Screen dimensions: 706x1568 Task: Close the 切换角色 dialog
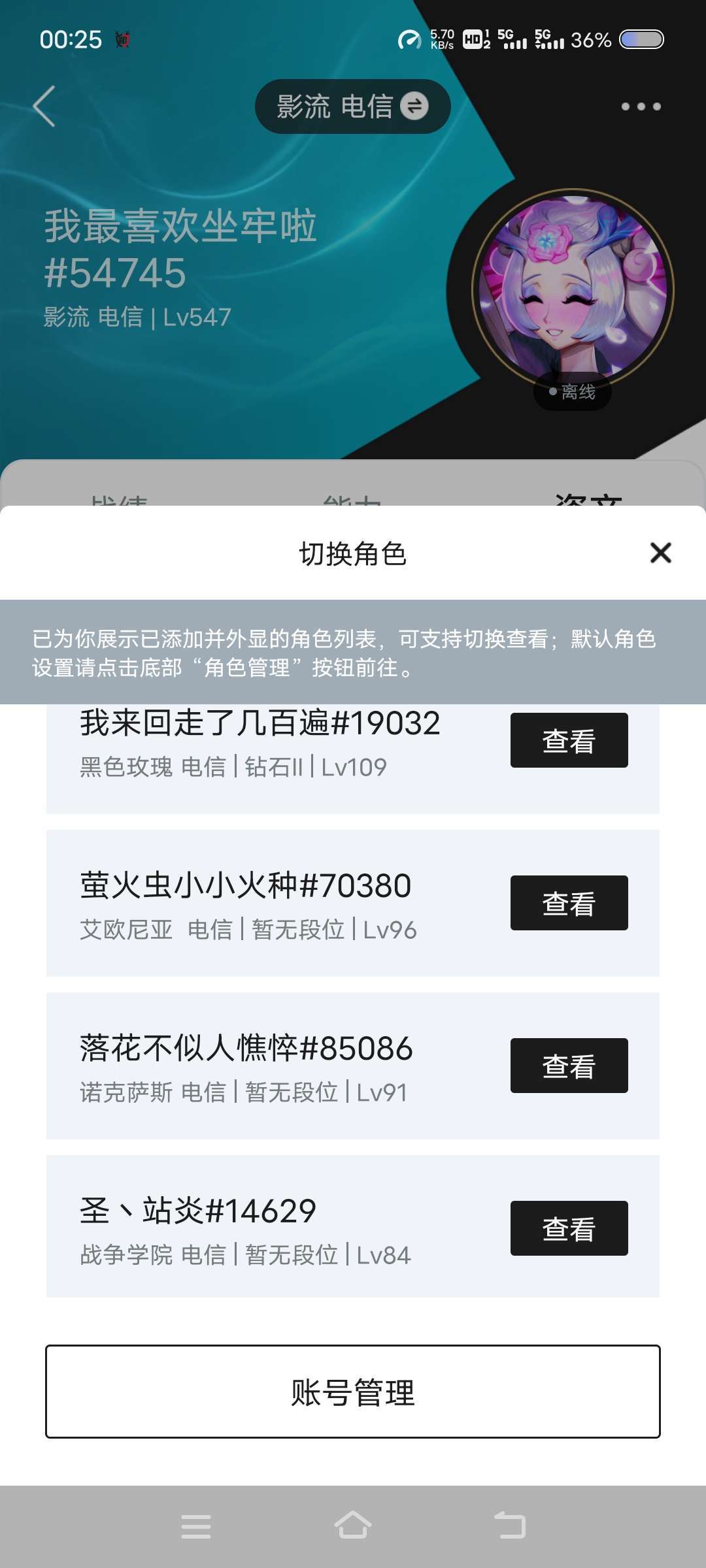661,553
